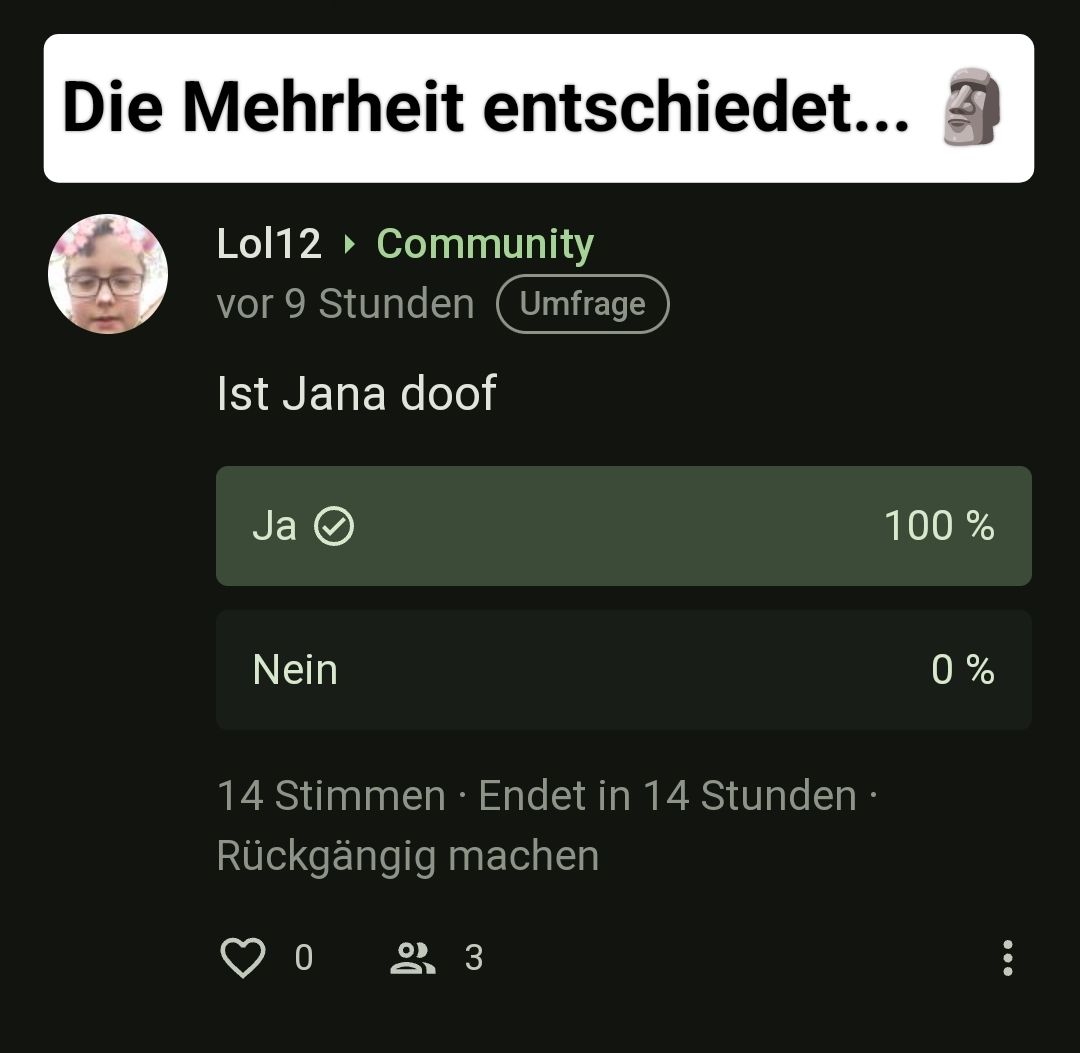Choose Nein in the poll
Viewport: 1080px width, 1053px height.
(x=623, y=670)
